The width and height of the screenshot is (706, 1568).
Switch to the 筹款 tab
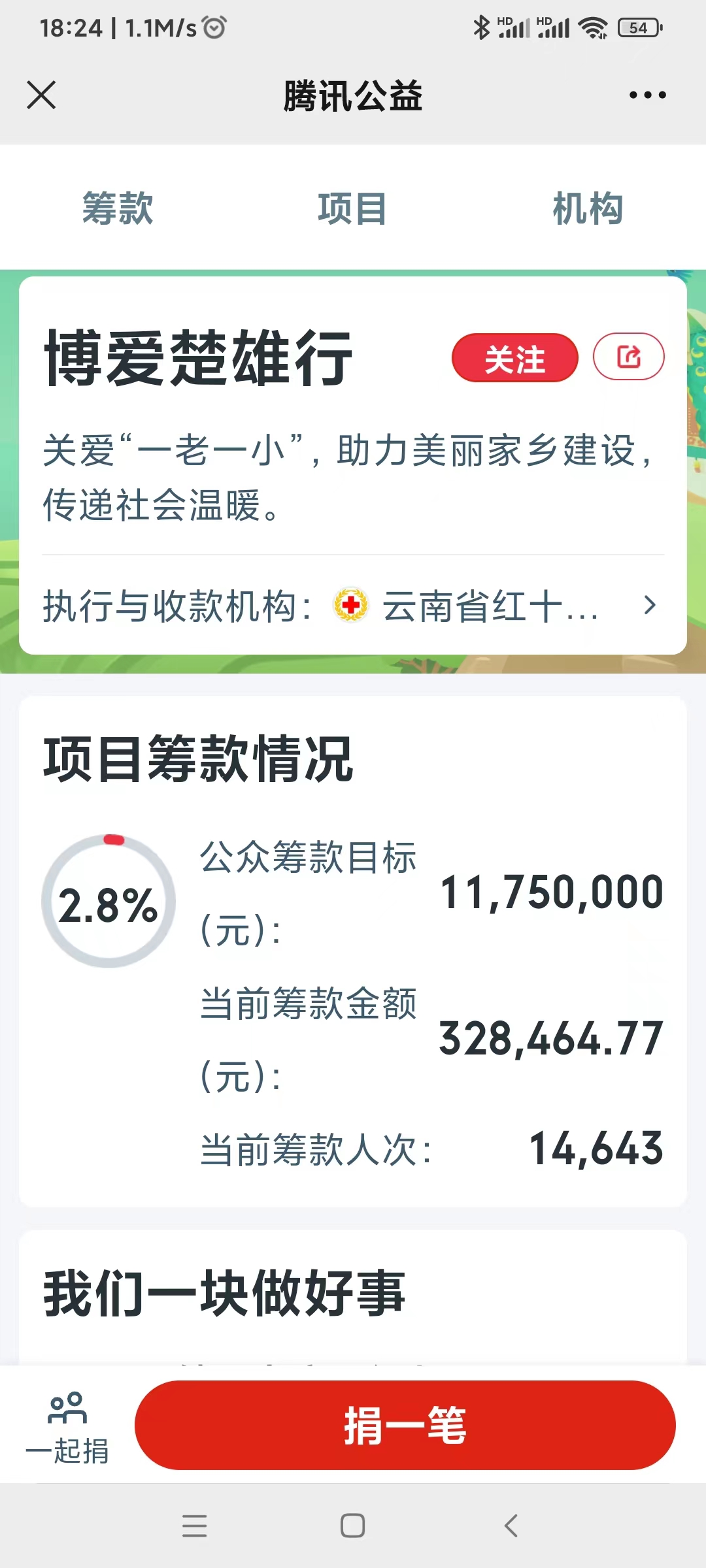[118, 209]
